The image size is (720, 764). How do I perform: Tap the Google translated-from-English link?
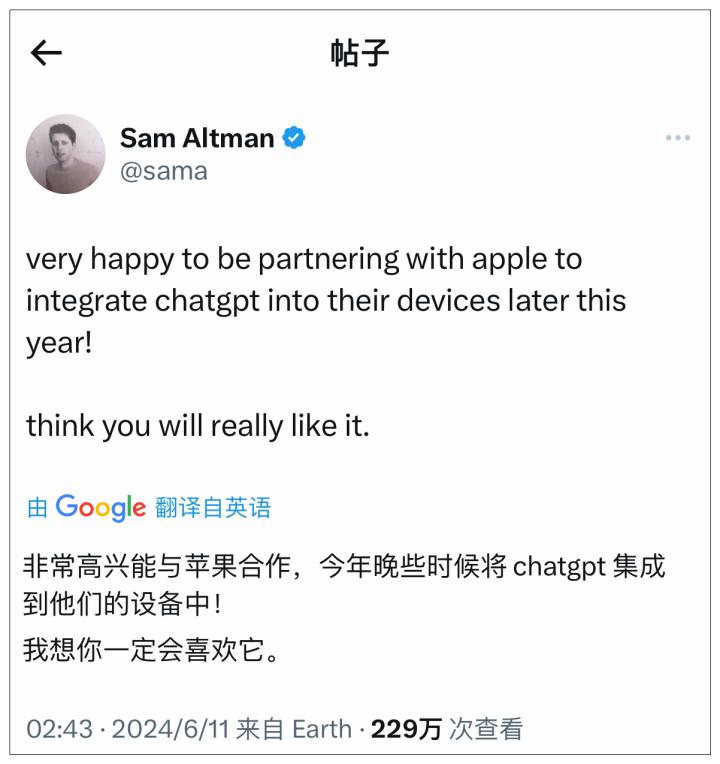[148, 507]
